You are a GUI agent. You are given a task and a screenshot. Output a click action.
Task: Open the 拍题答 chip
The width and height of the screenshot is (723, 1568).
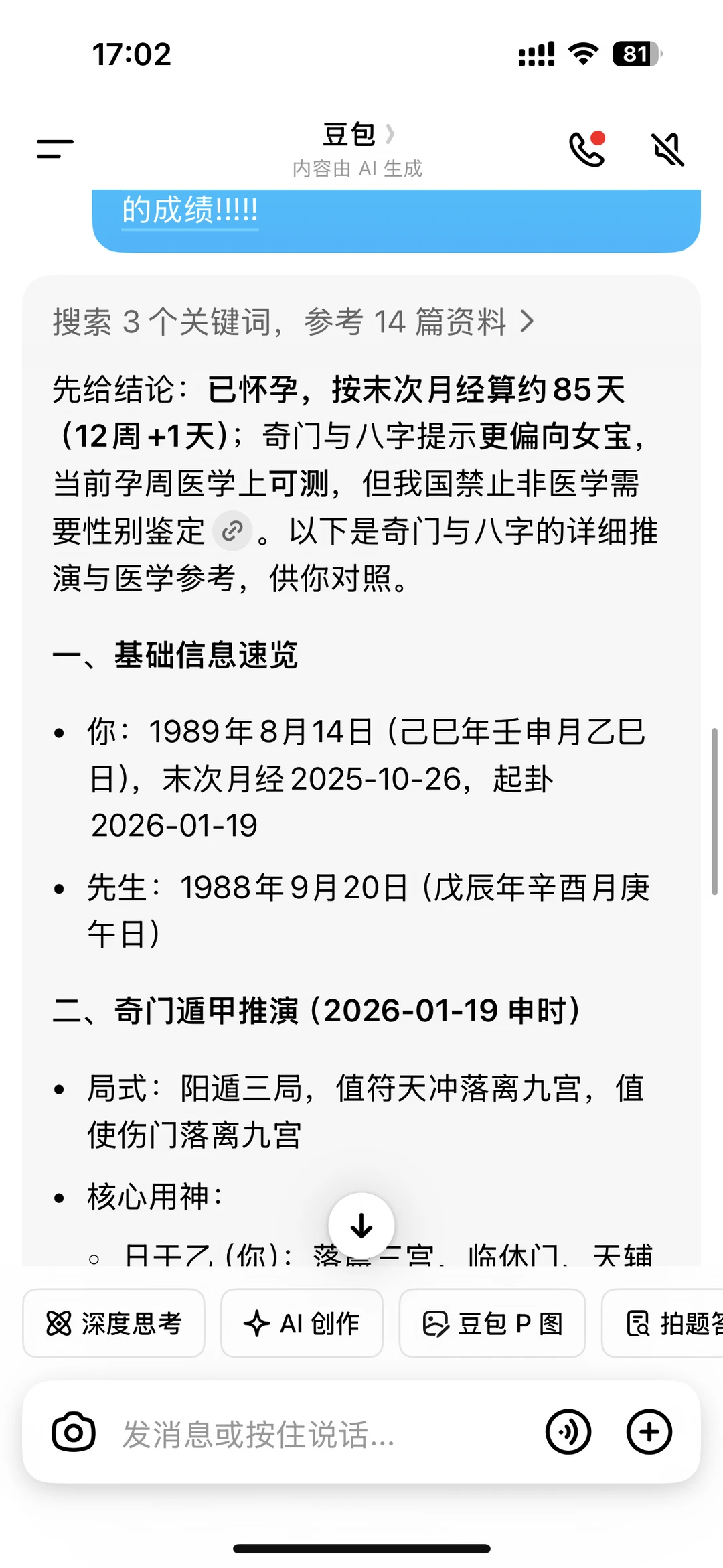point(663,1324)
